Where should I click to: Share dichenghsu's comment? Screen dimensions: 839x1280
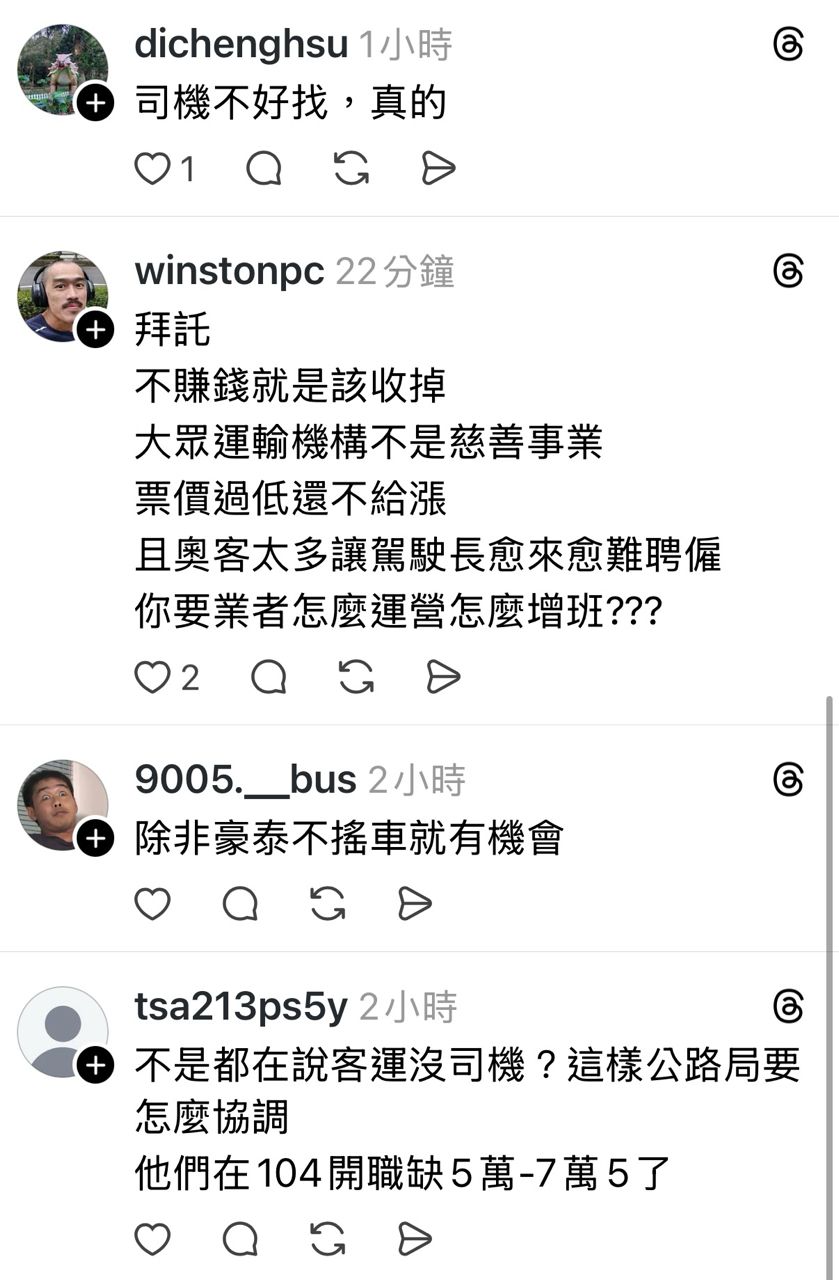click(438, 169)
